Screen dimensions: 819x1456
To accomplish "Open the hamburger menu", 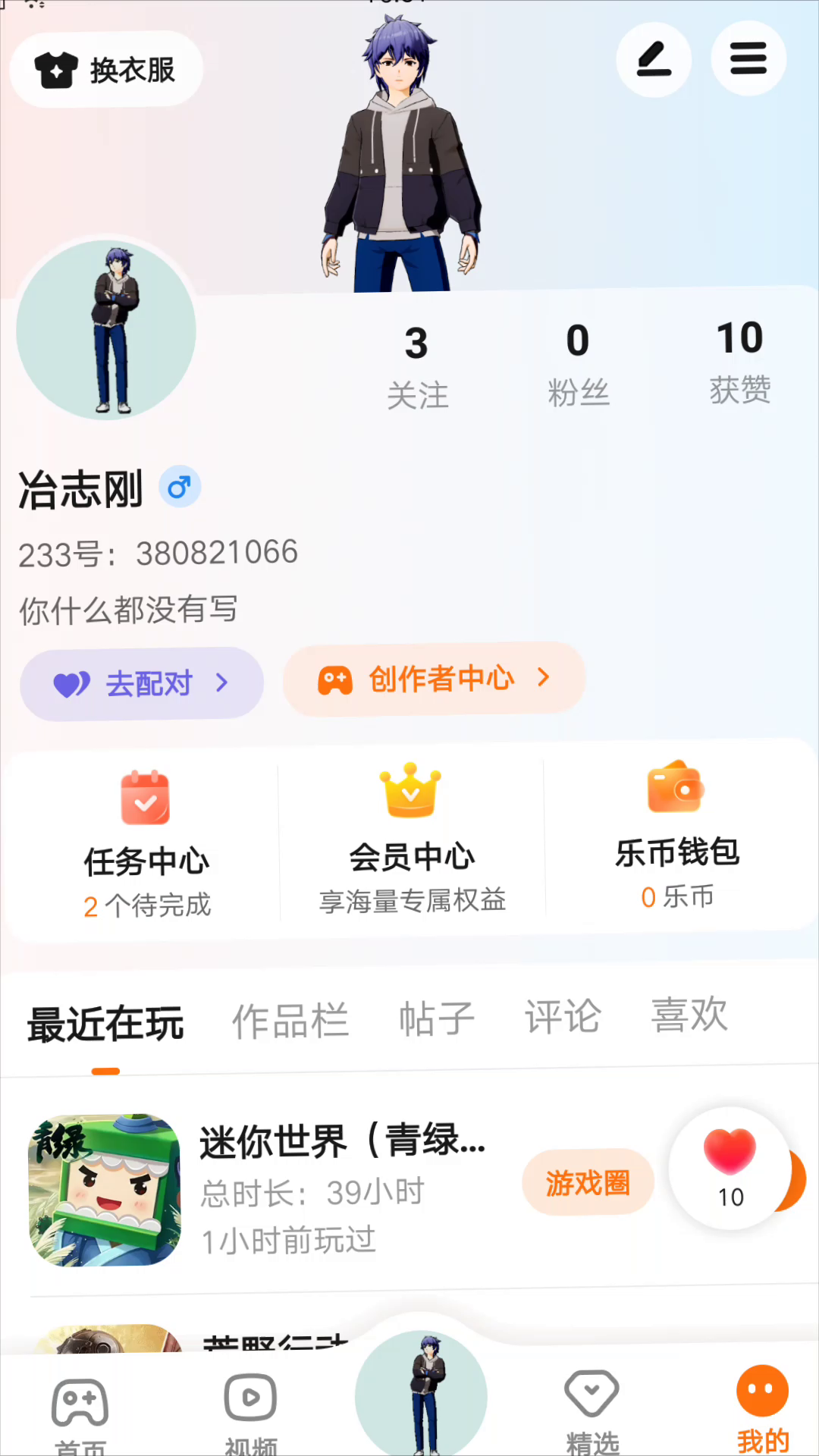I will 748,59.
